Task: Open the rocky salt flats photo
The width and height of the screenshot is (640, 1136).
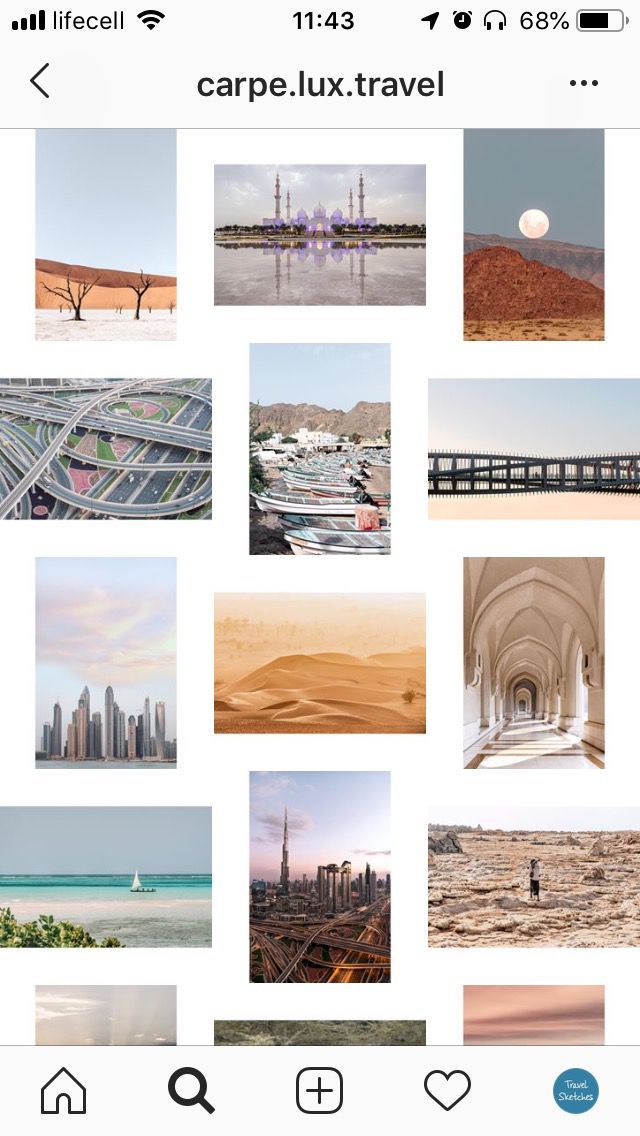Action: [x=533, y=876]
